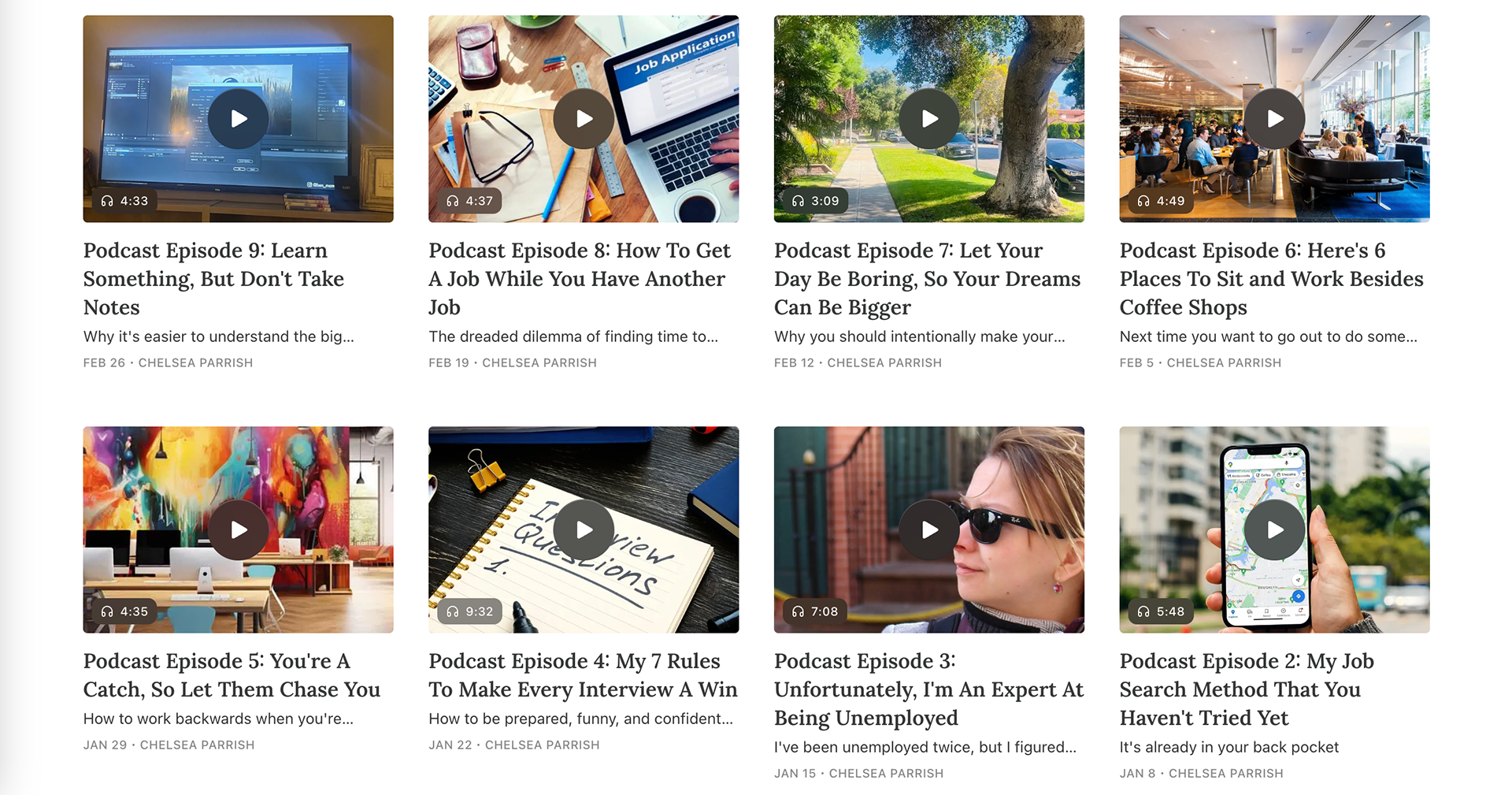Open "6 Places To Sit and Work" post
The image size is (1512, 795).
1271,279
